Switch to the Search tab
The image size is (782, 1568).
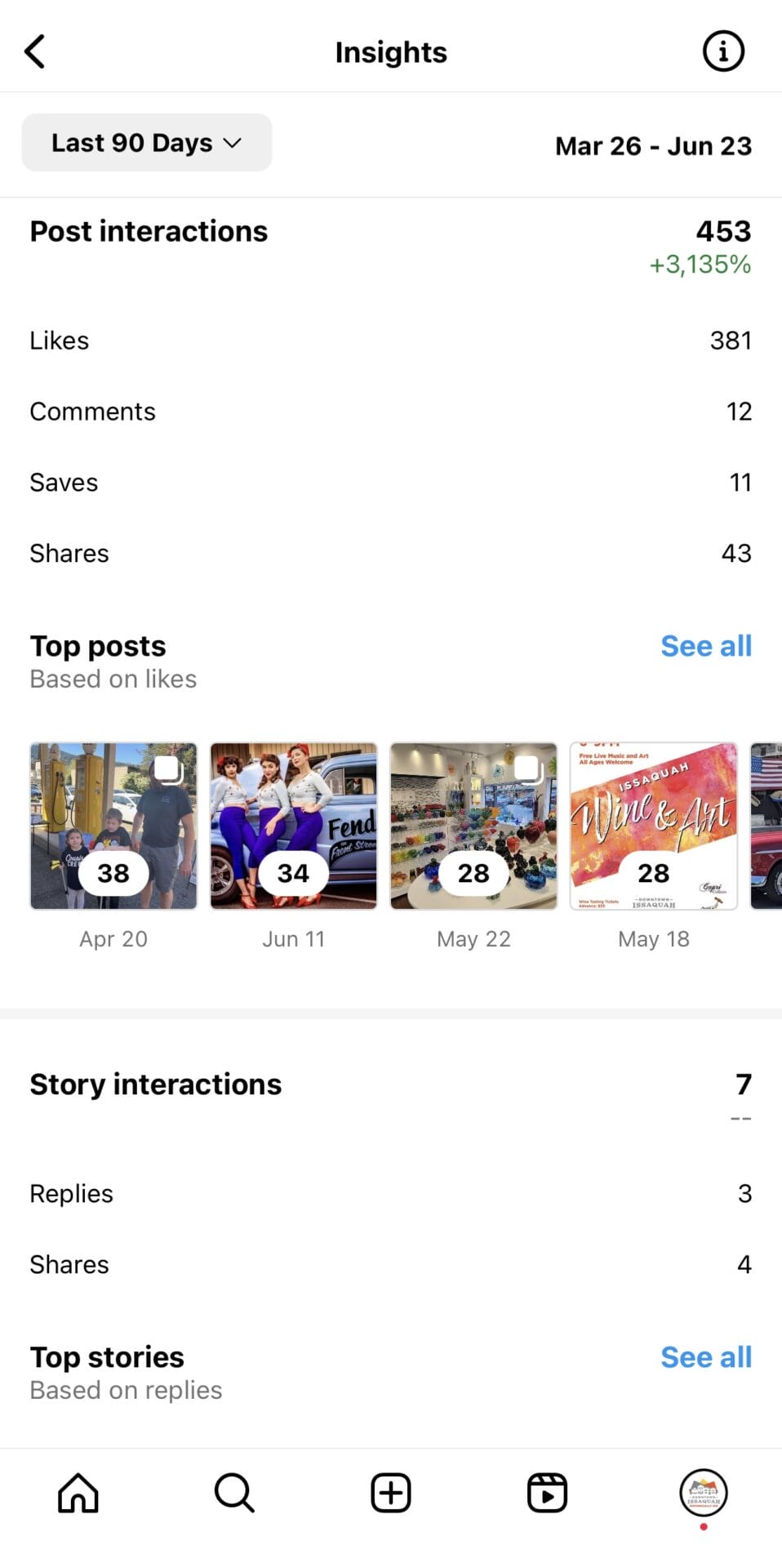pos(234,1493)
